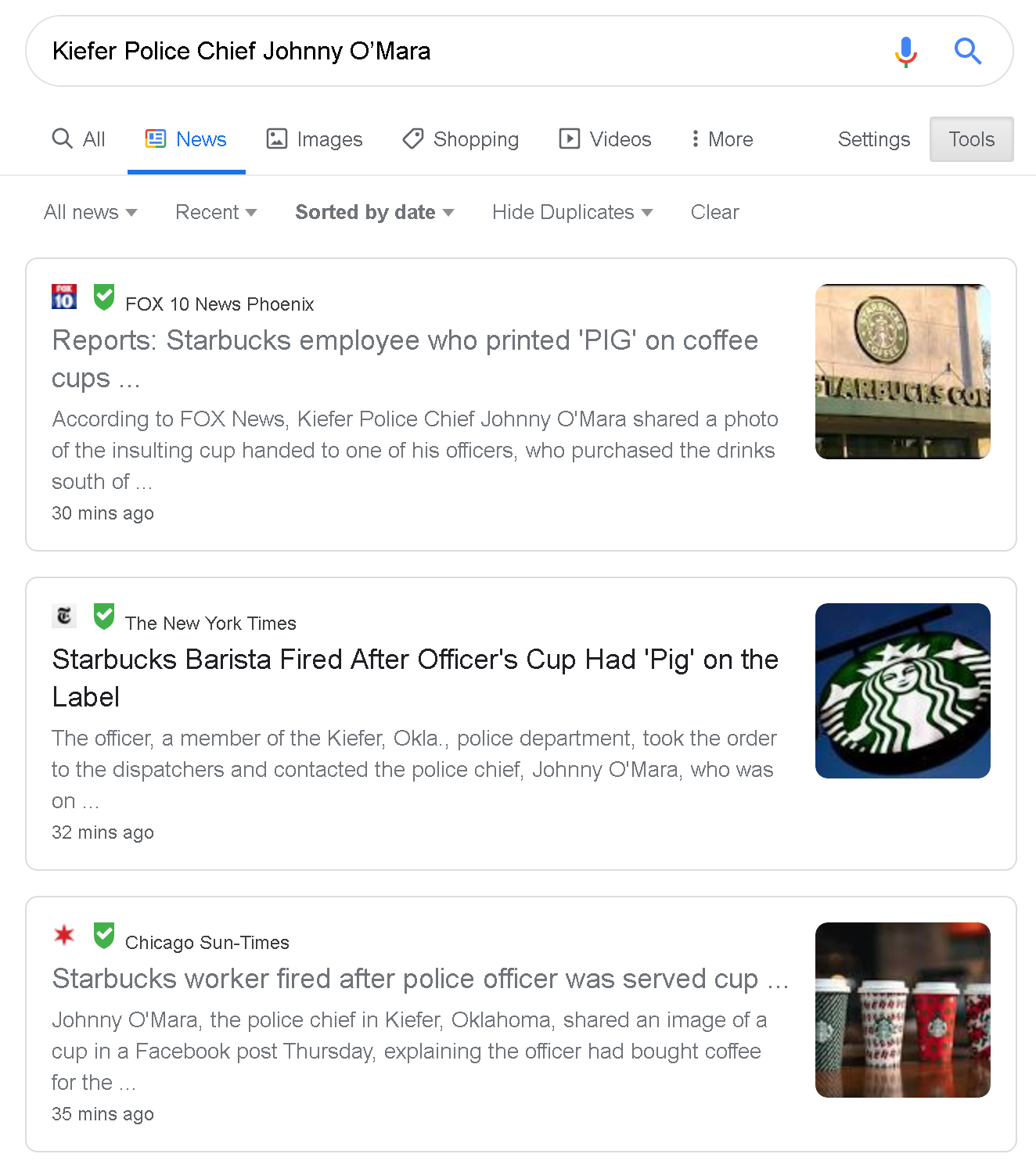
Task: Switch to the Images tab
Action: pyautogui.click(x=315, y=139)
